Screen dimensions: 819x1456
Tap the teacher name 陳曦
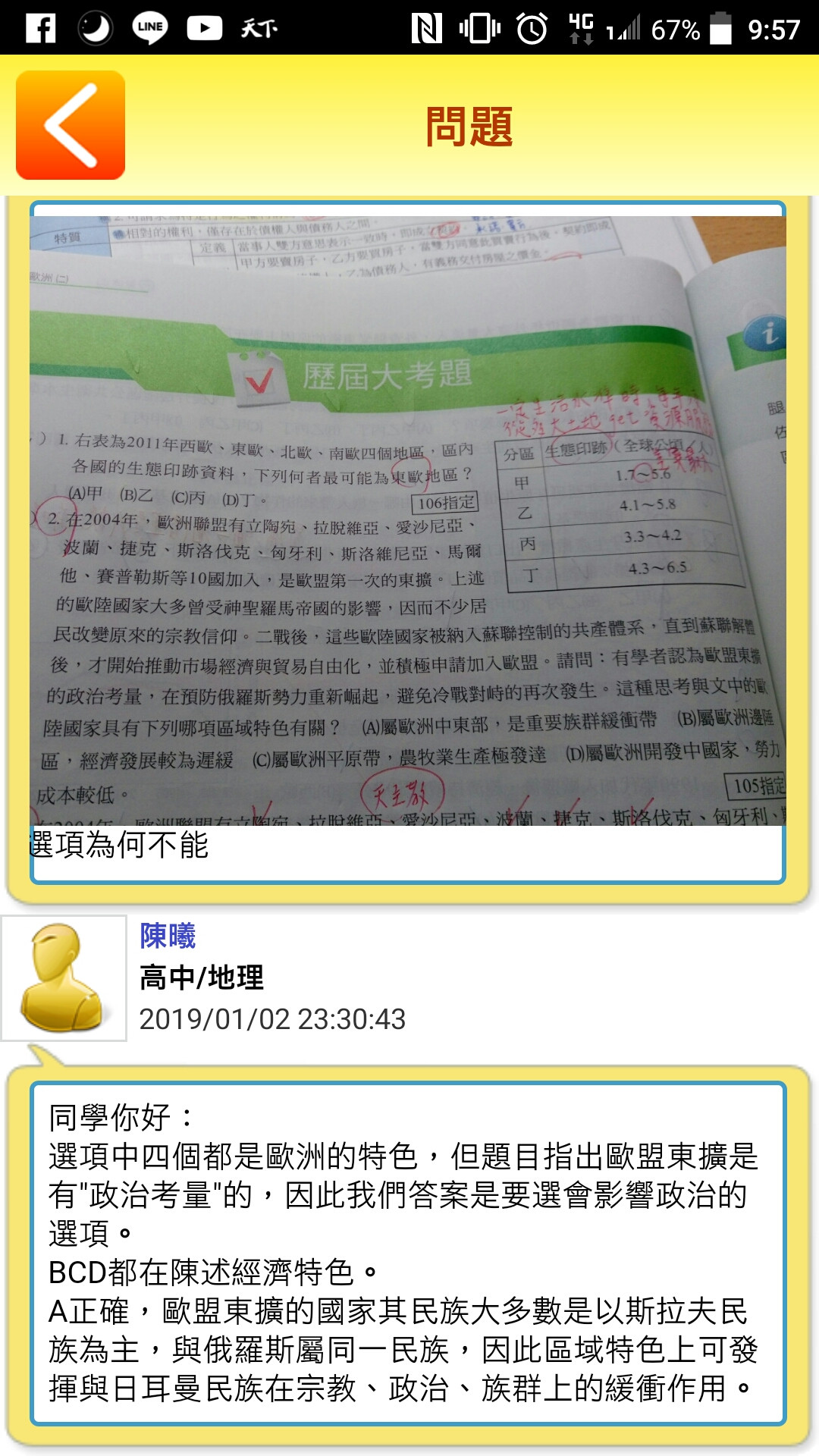(168, 936)
